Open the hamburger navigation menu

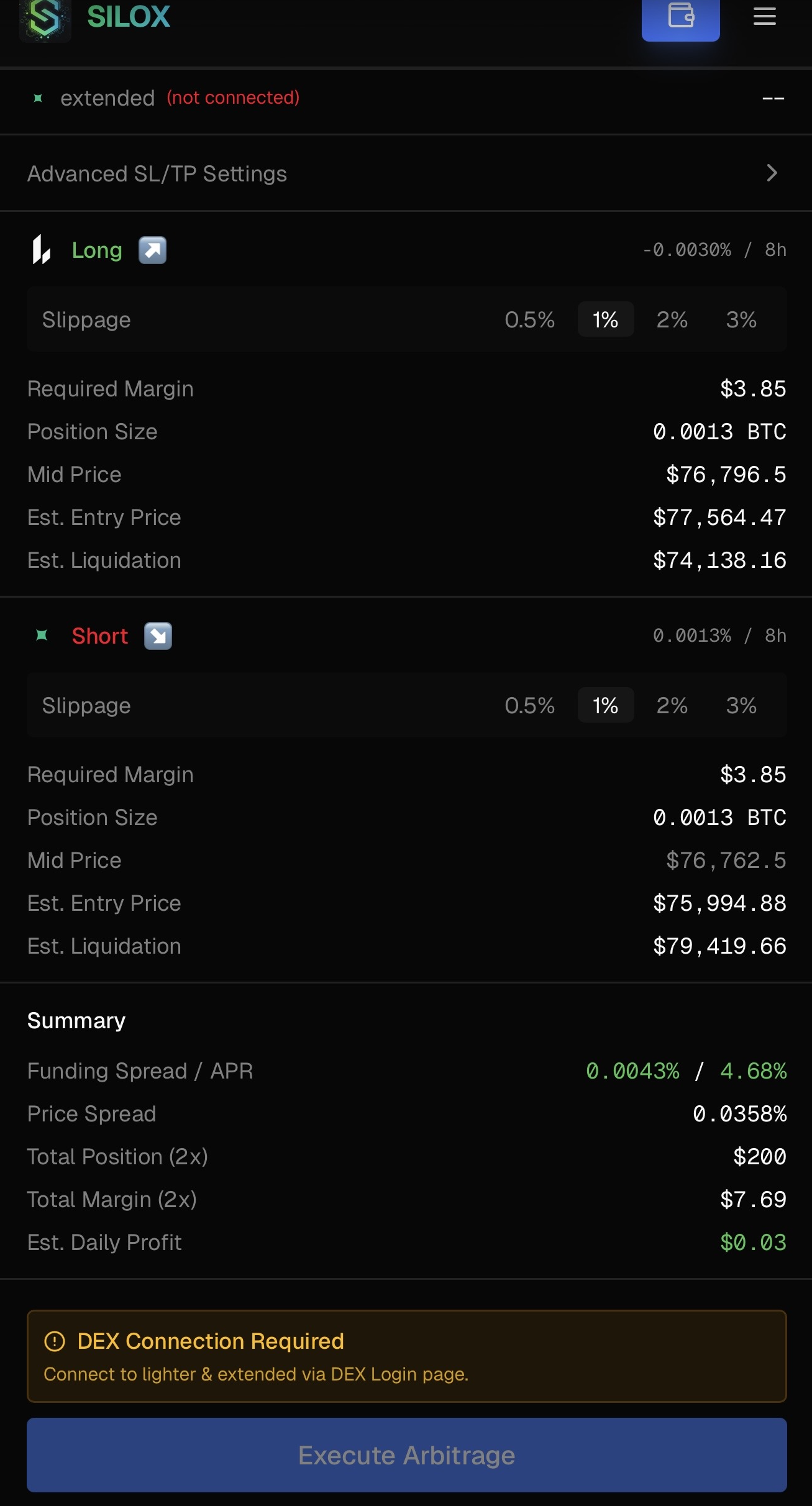coord(764,17)
